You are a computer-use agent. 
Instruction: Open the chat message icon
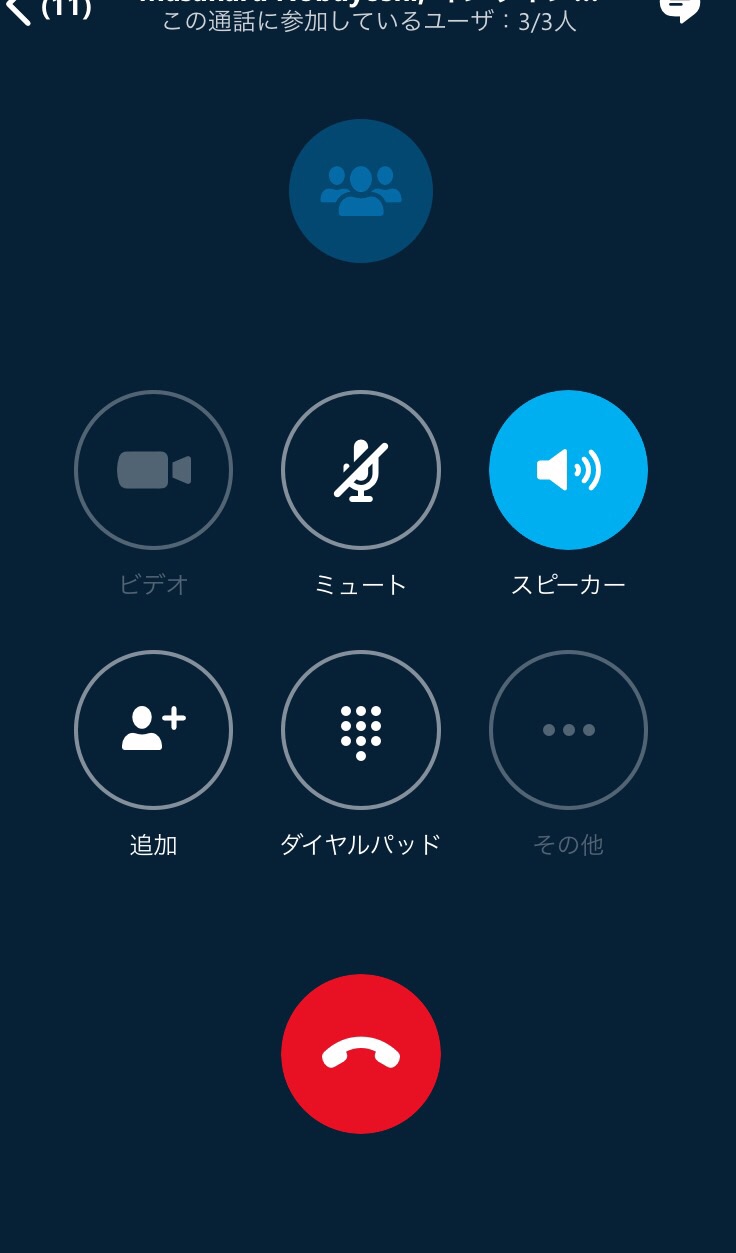(680, 8)
